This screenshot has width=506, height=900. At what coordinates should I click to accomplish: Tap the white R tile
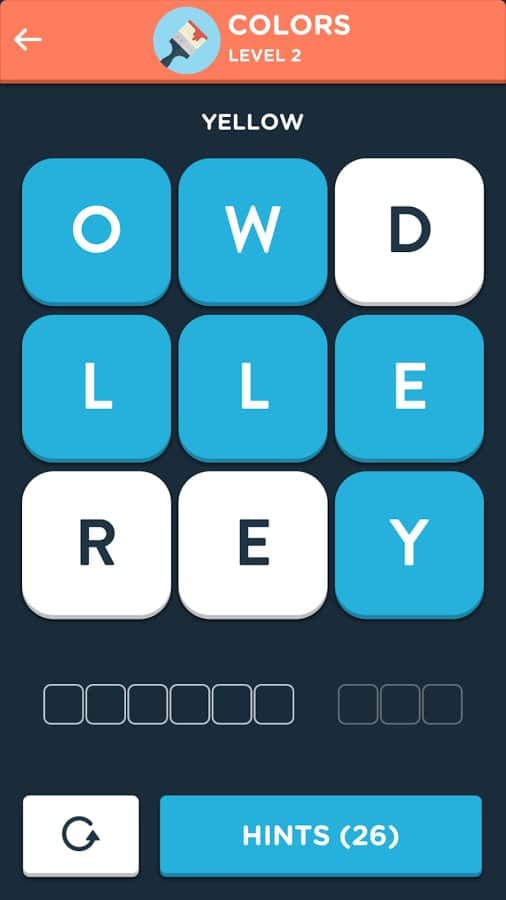tap(96, 545)
